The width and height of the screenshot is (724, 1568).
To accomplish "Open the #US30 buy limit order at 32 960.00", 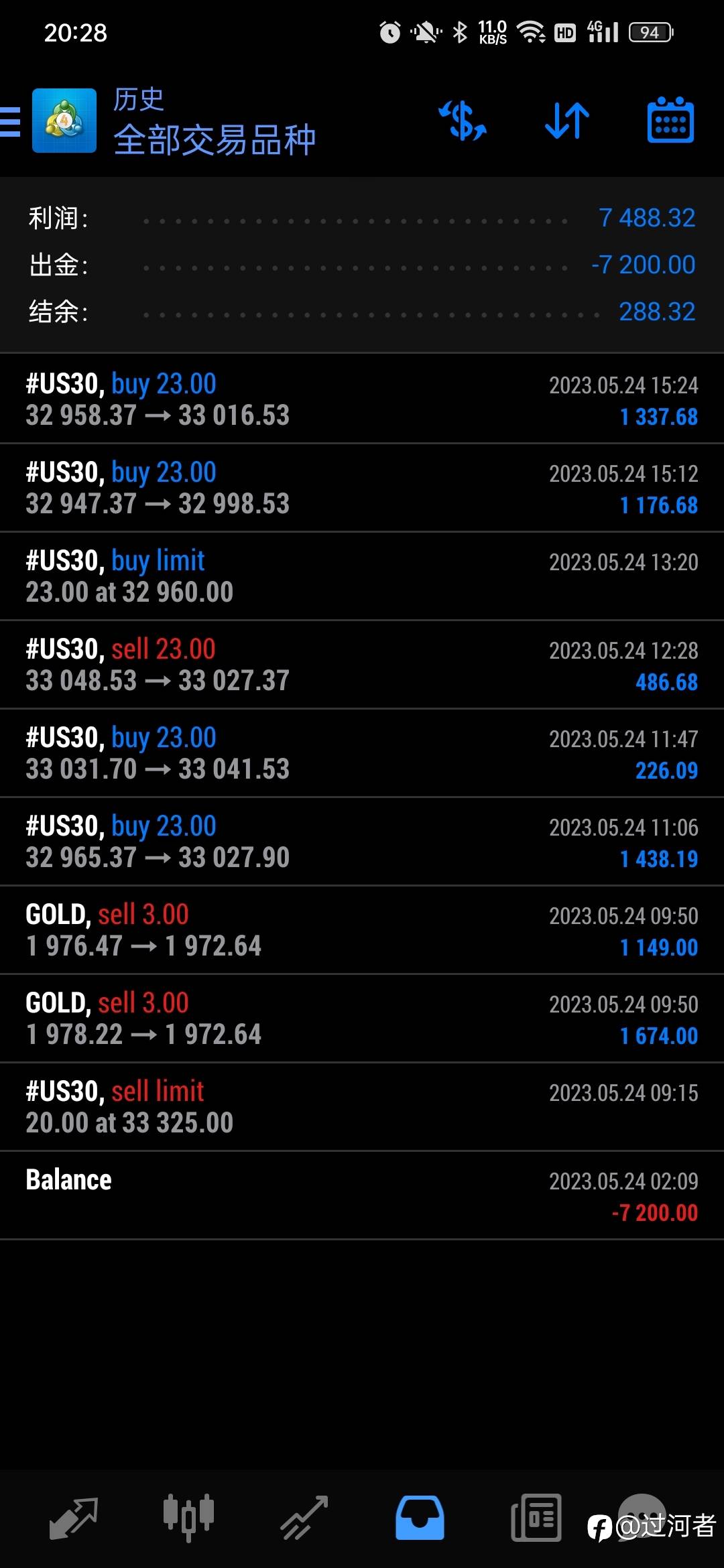I will 362,576.
